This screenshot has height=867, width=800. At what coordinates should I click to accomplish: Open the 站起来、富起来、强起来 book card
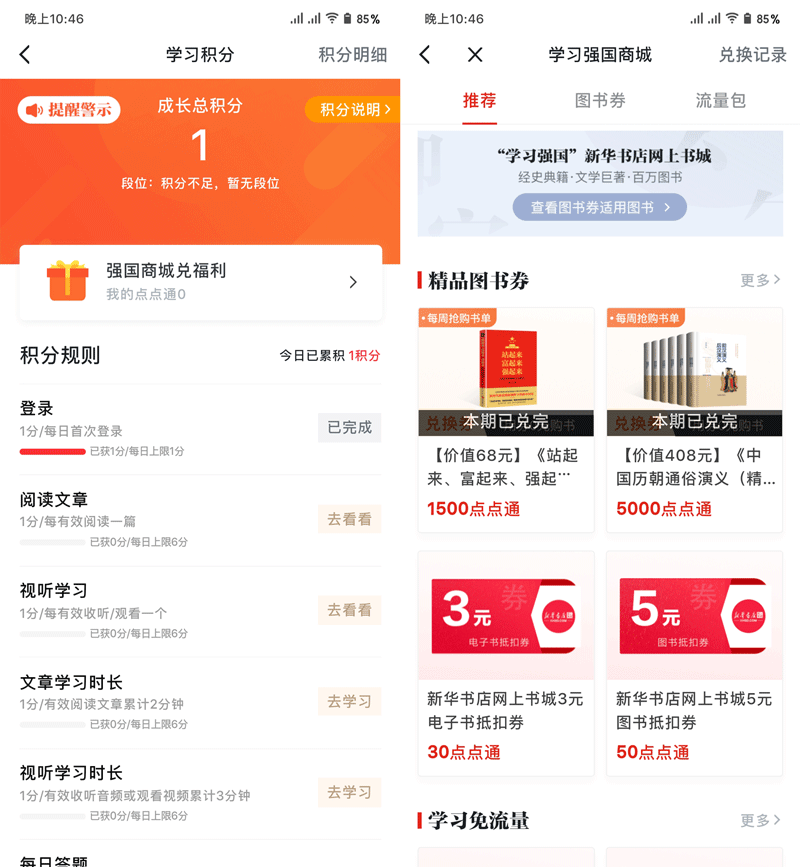506,420
